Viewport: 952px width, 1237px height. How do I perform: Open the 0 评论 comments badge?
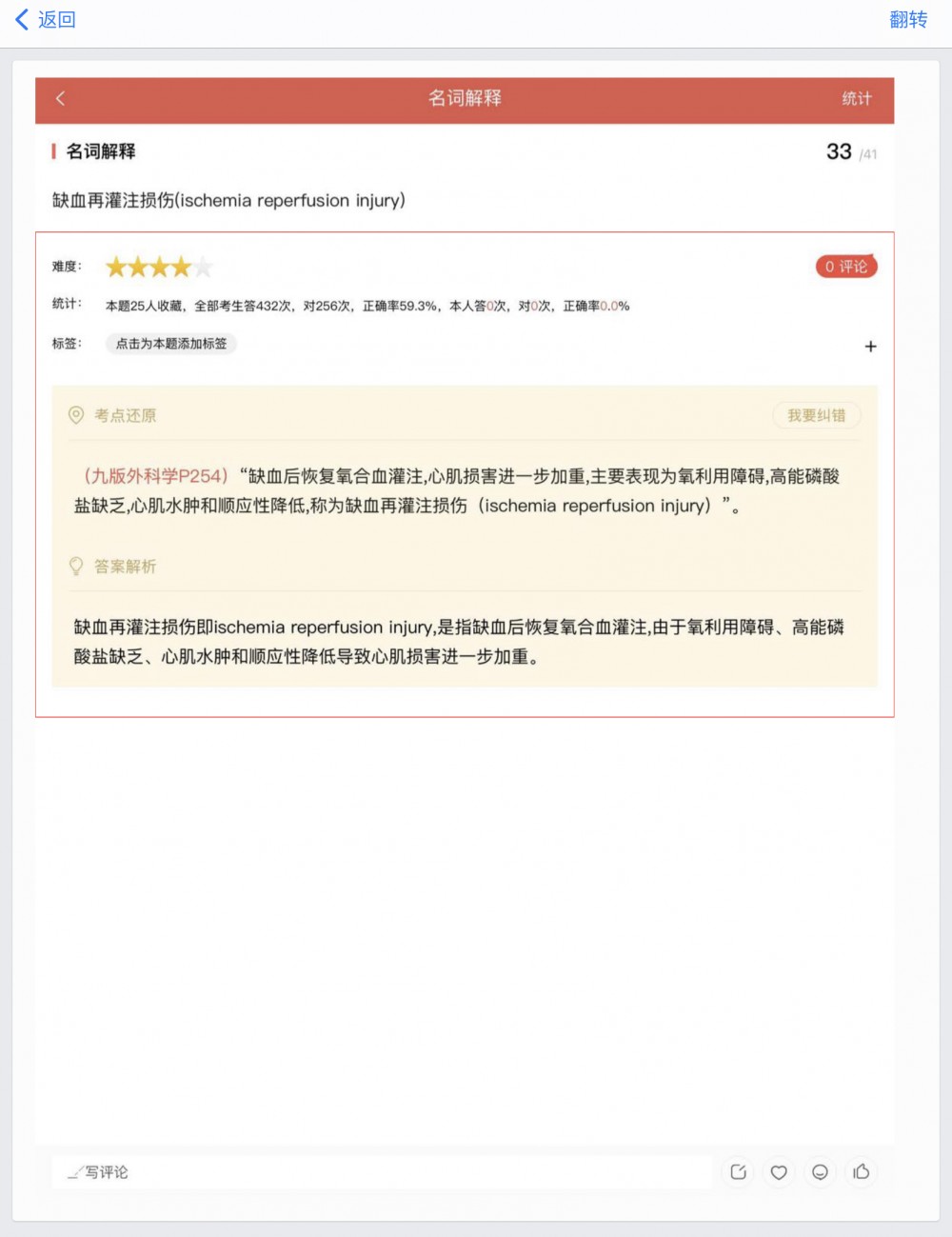coord(845,267)
